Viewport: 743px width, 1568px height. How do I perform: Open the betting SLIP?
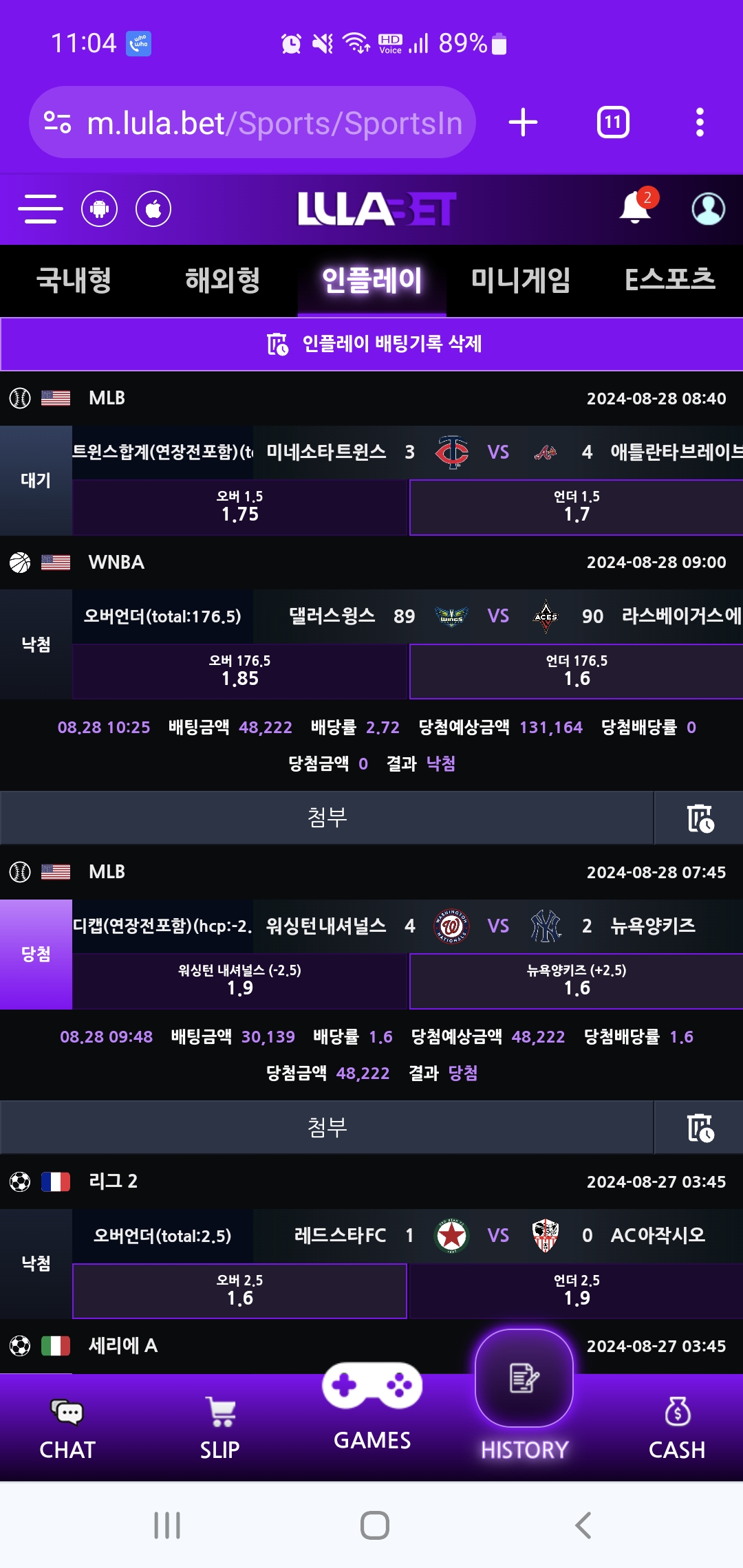pyautogui.click(x=219, y=1428)
